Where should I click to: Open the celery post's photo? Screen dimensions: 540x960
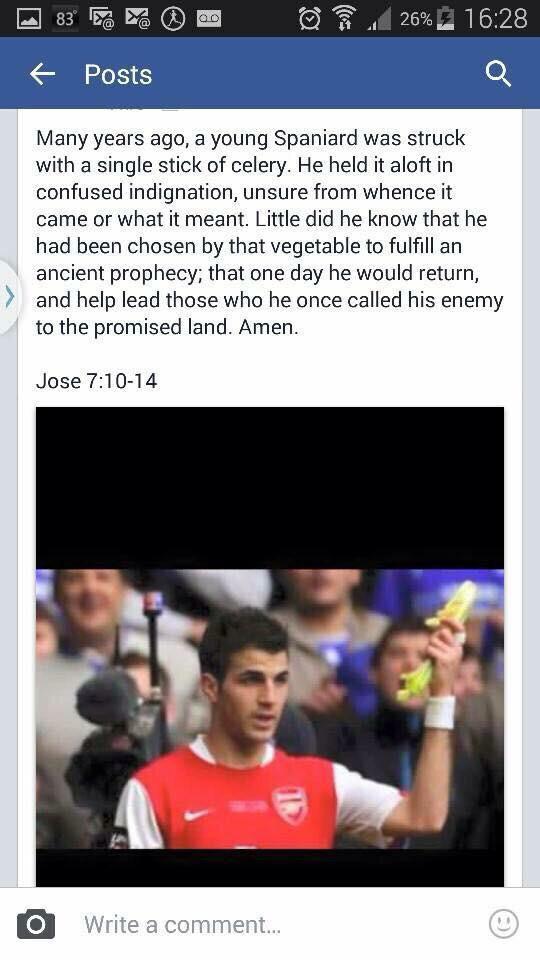coord(270,647)
